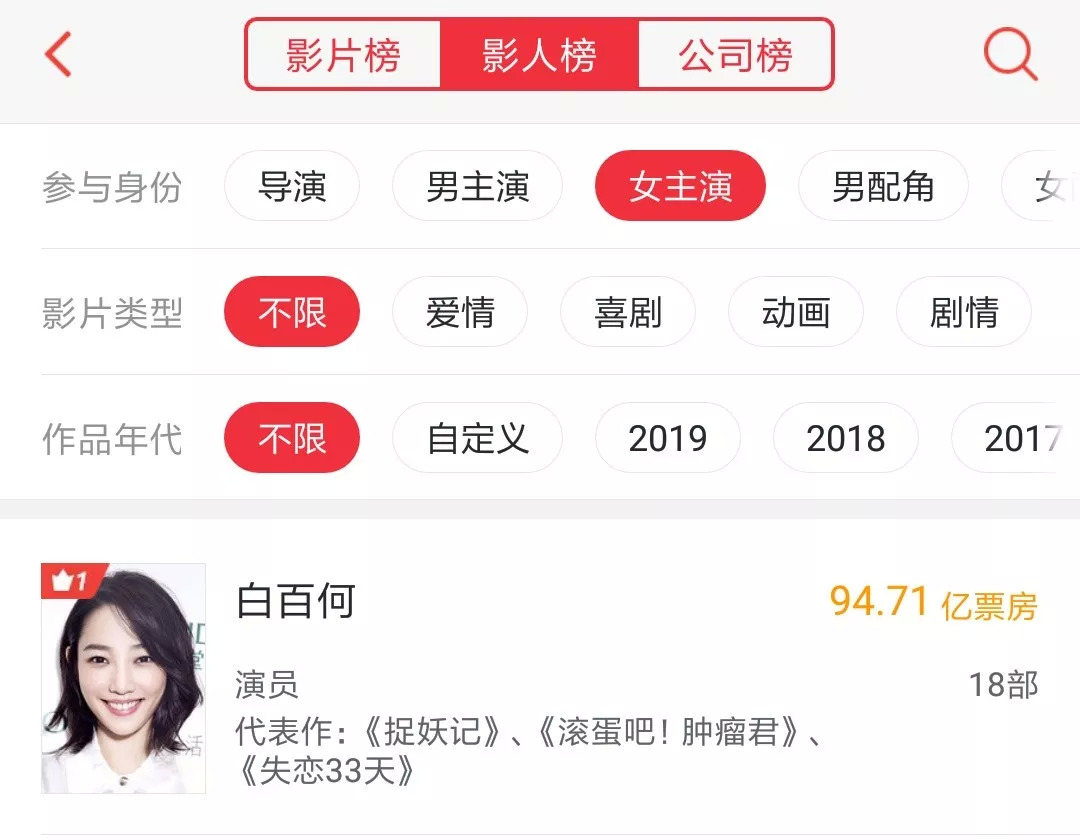Viewport: 1080px width, 840px height.
Task: Filter by 男配角 role
Action: click(883, 187)
